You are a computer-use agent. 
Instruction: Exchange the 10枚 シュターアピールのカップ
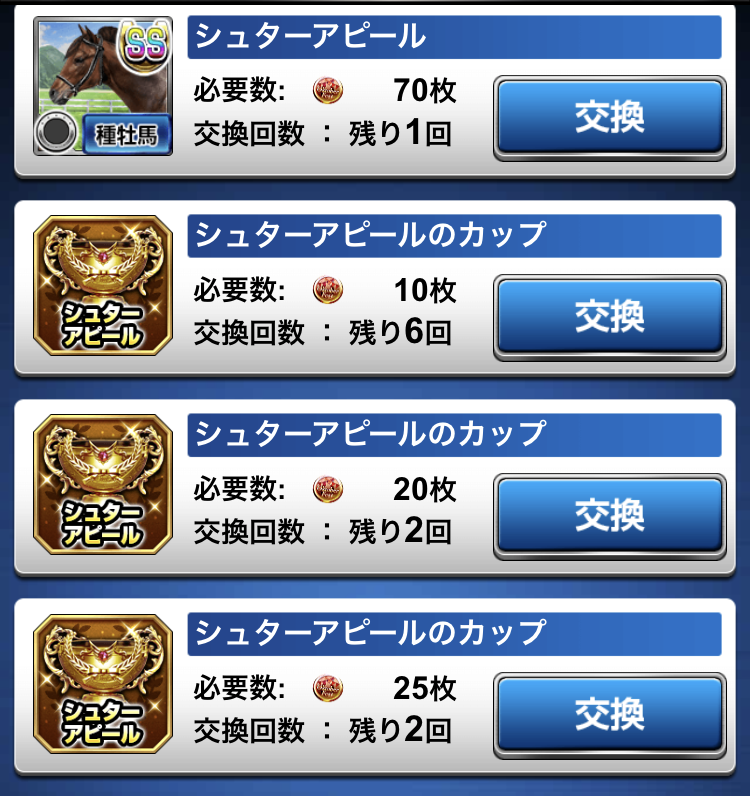coord(609,317)
